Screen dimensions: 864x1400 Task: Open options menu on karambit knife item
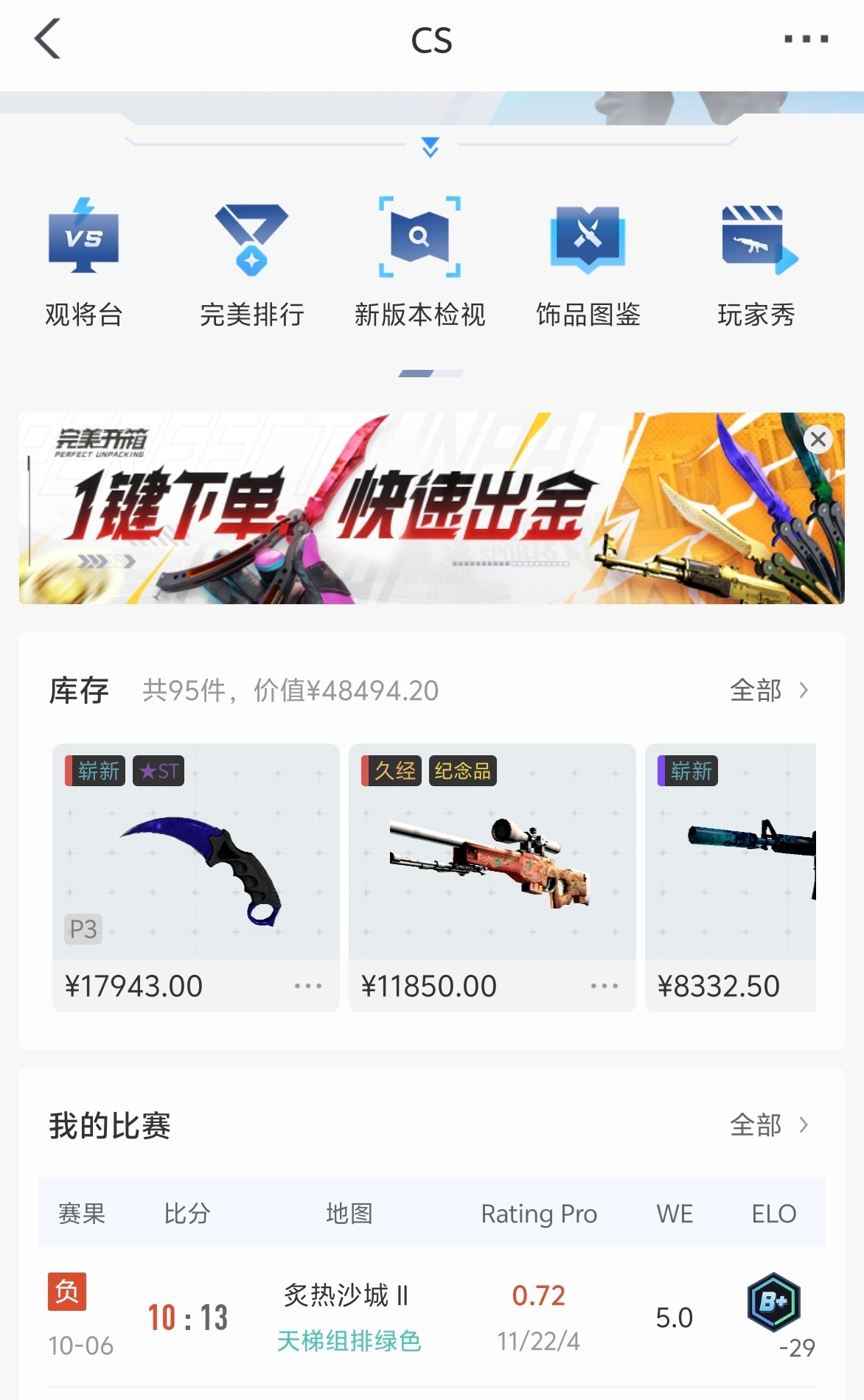(307, 985)
